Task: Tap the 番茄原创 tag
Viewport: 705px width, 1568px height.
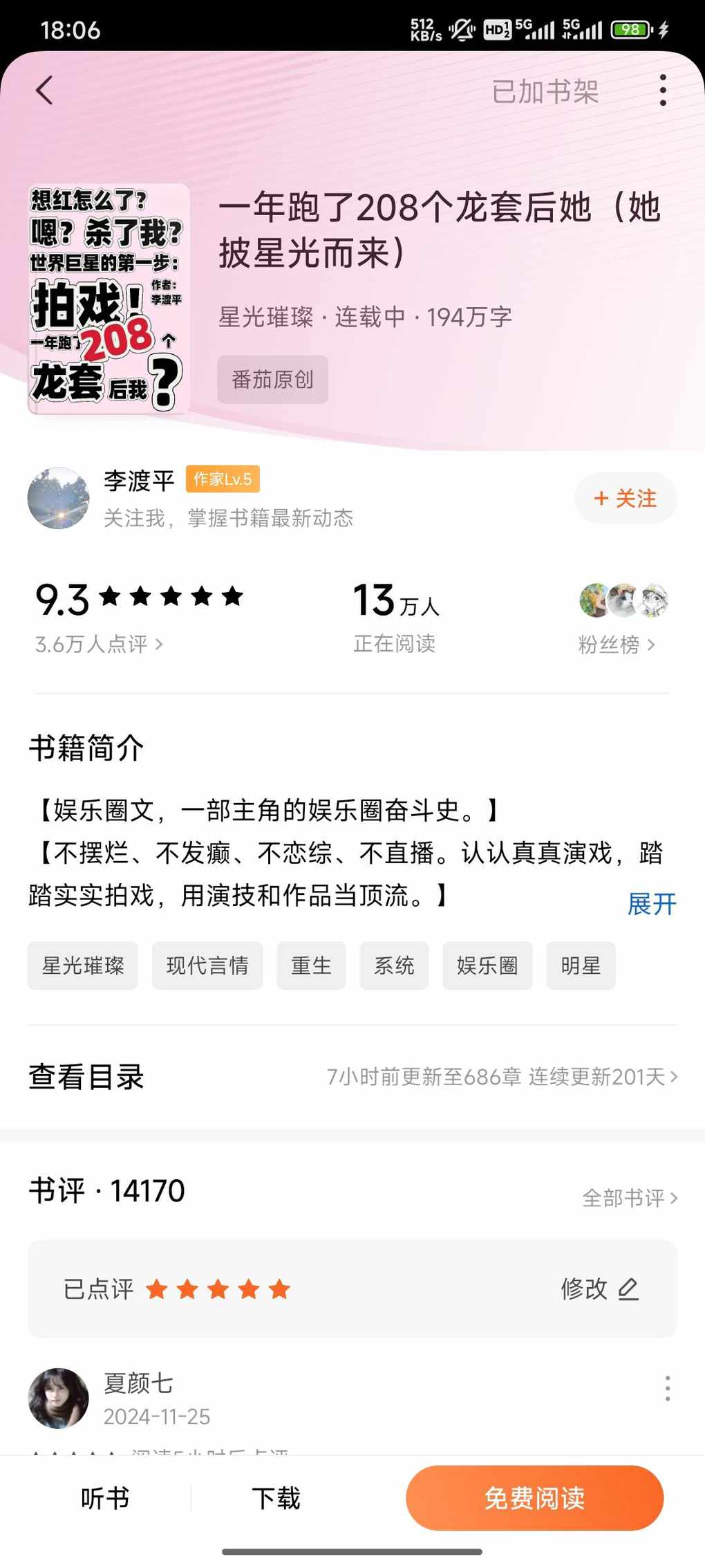Action: click(272, 380)
